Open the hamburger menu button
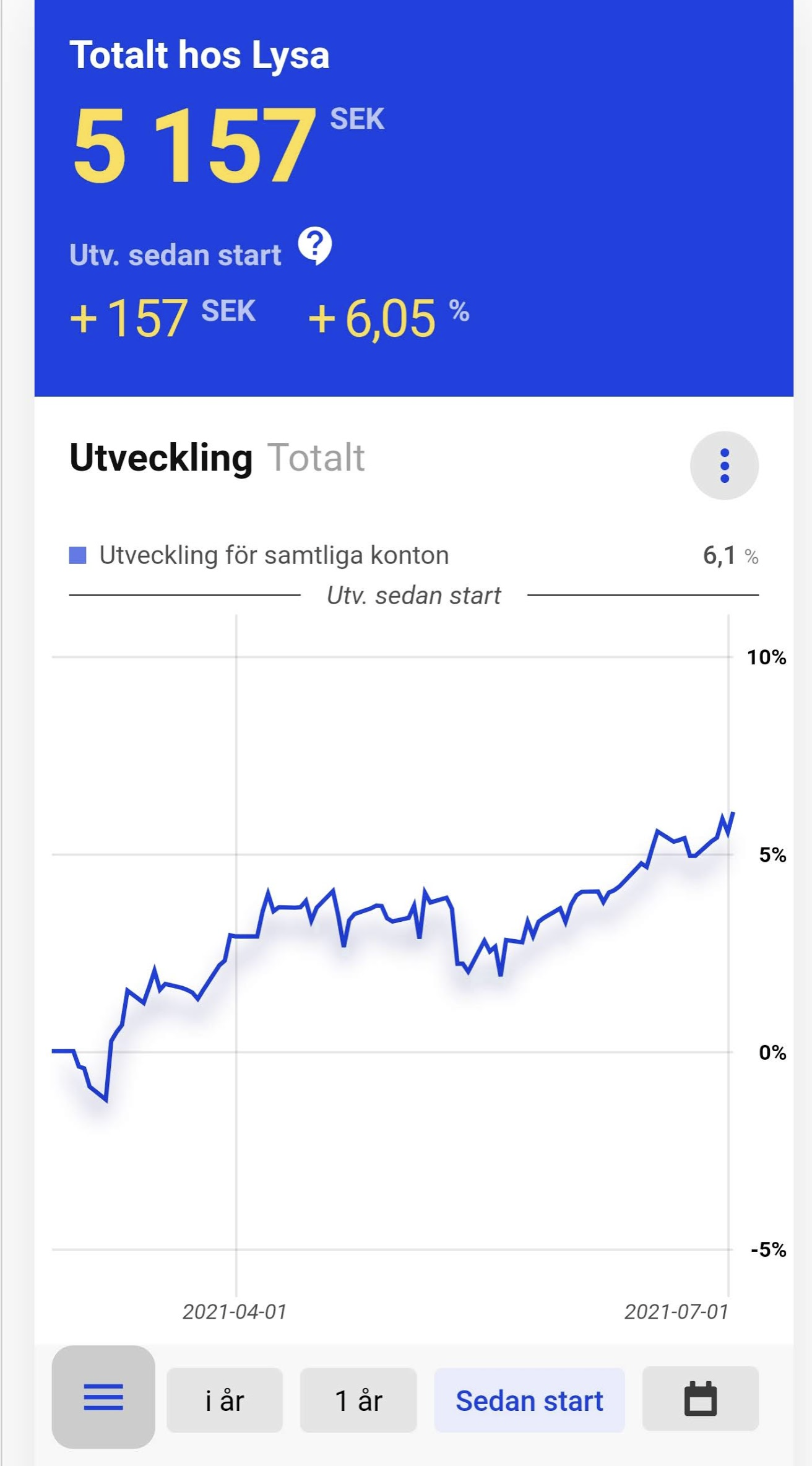812x1466 pixels. click(103, 1397)
